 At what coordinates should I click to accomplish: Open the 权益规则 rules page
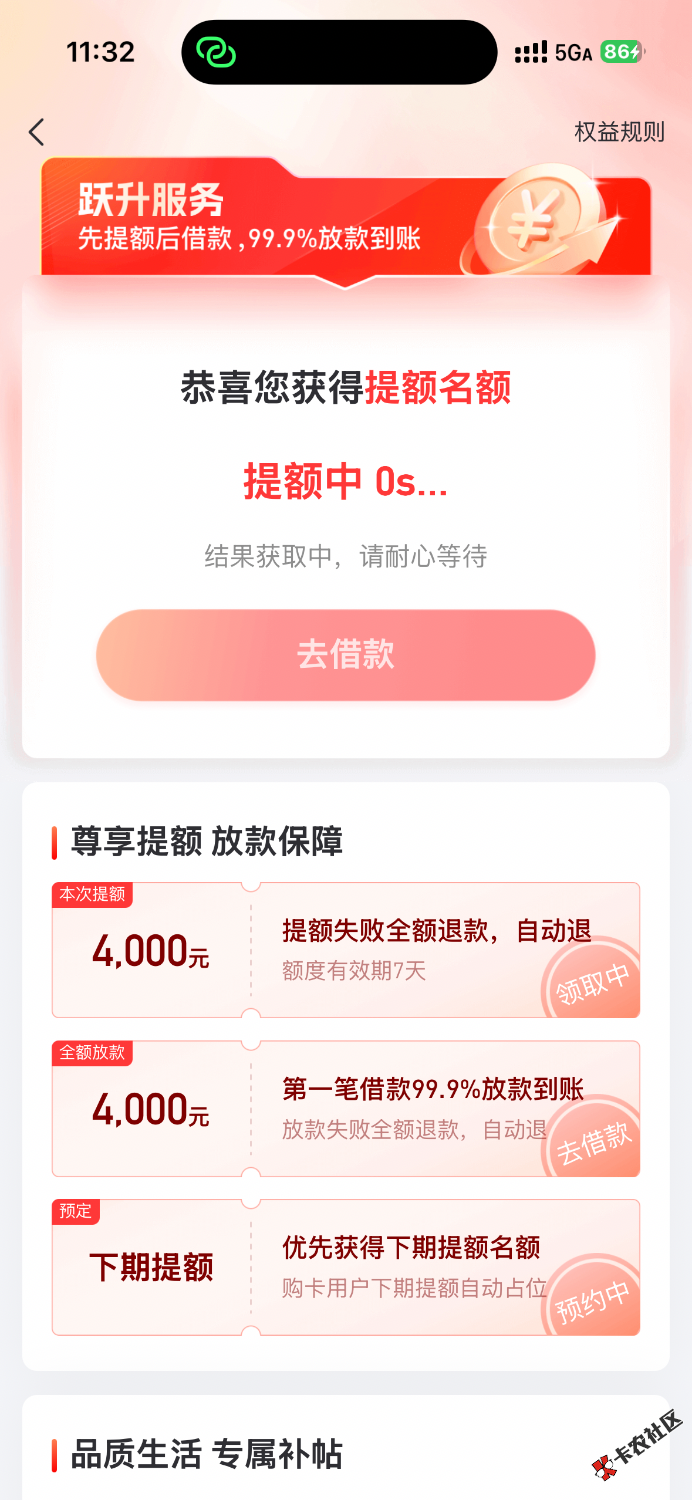619,132
